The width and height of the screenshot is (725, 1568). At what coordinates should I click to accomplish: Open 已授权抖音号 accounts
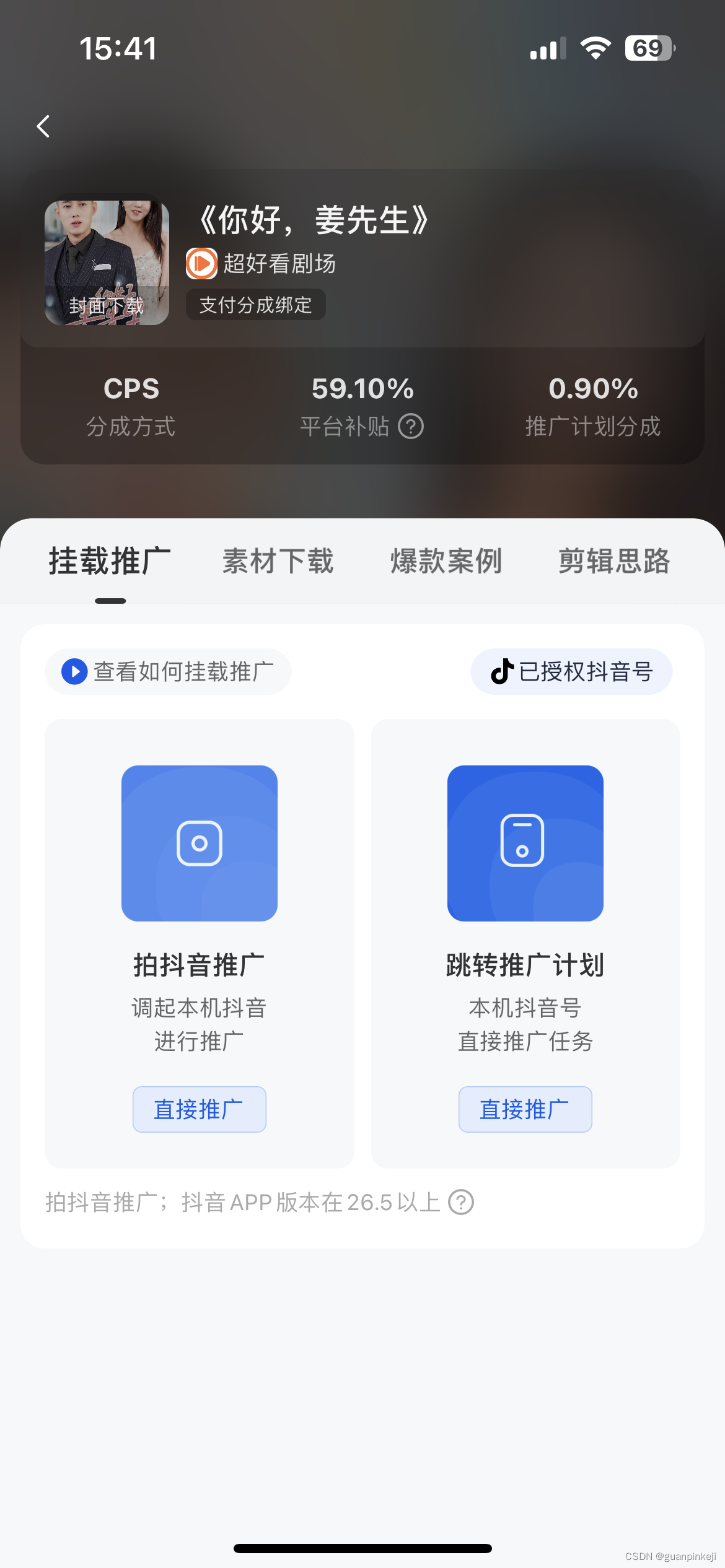pyautogui.click(x=571, y=672)
